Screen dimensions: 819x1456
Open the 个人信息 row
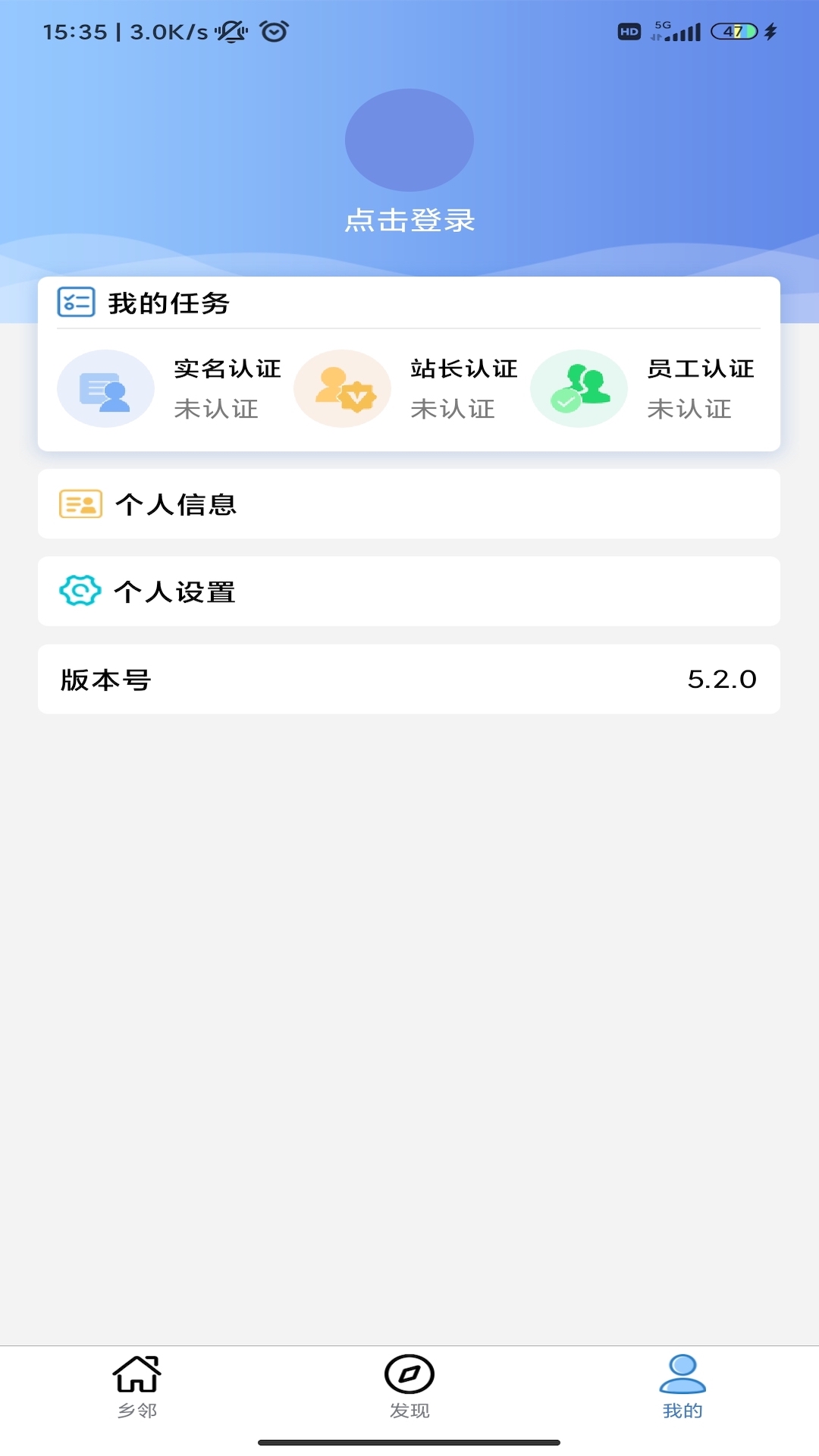click(409, 504)
